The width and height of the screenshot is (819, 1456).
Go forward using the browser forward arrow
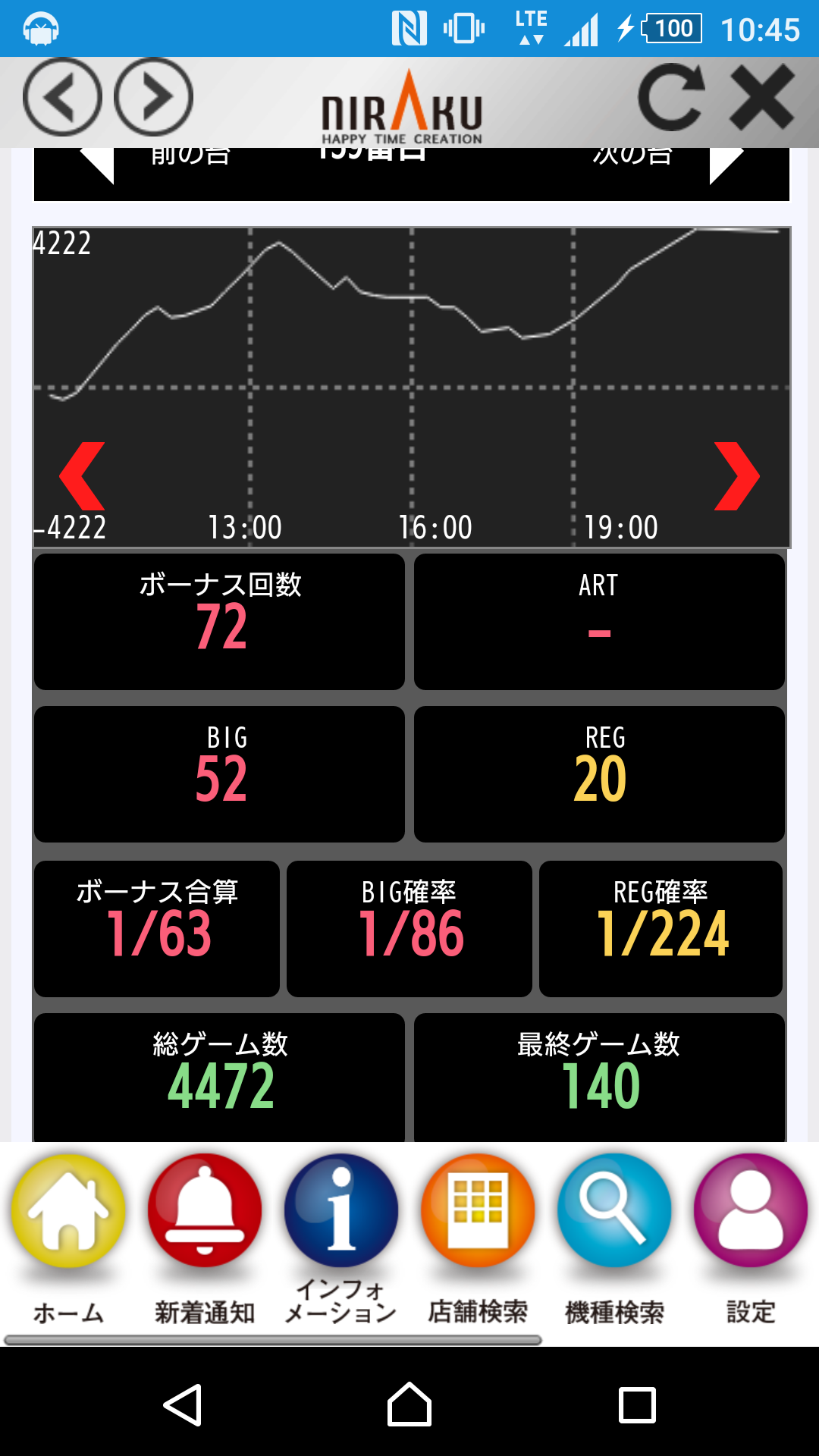point(153,97)
